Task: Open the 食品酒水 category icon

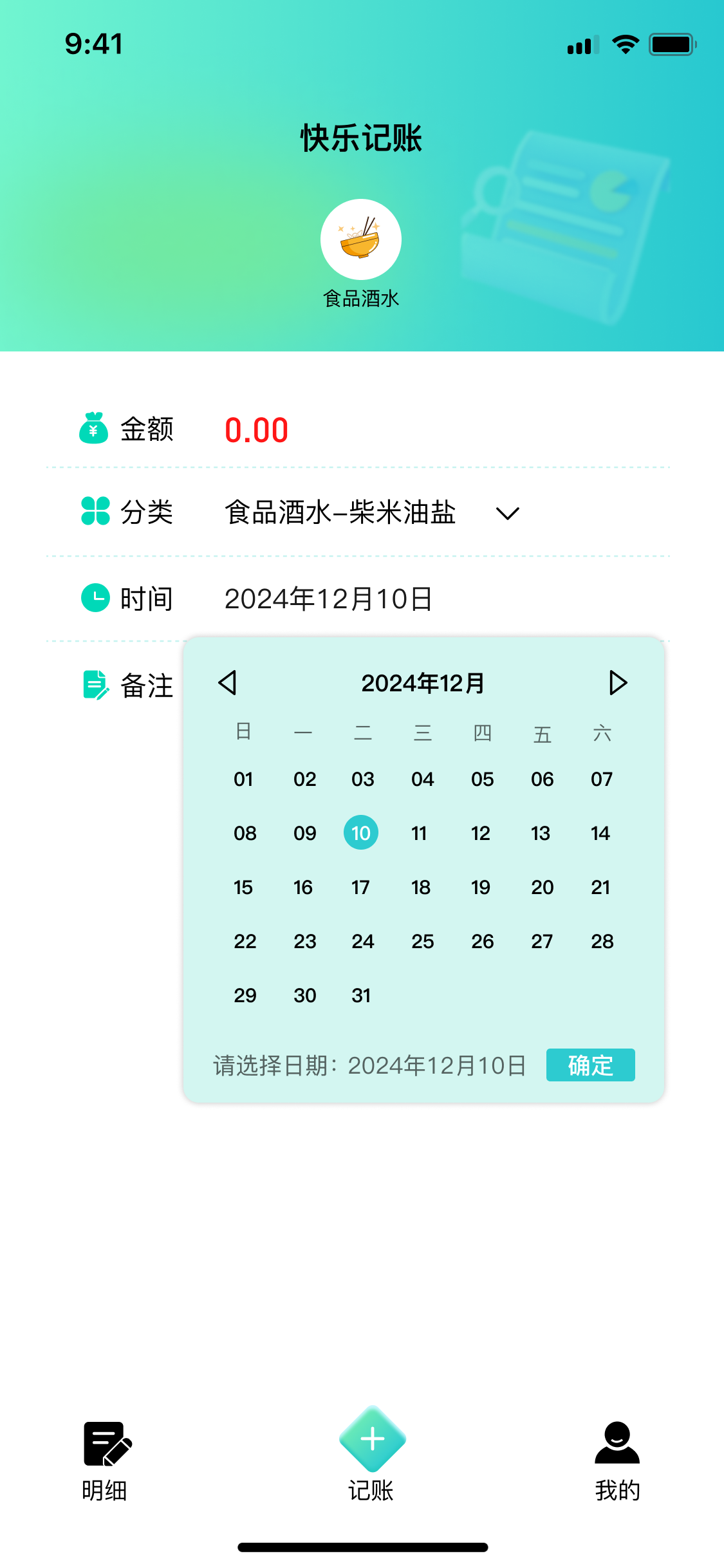Action: pos(361,239)
